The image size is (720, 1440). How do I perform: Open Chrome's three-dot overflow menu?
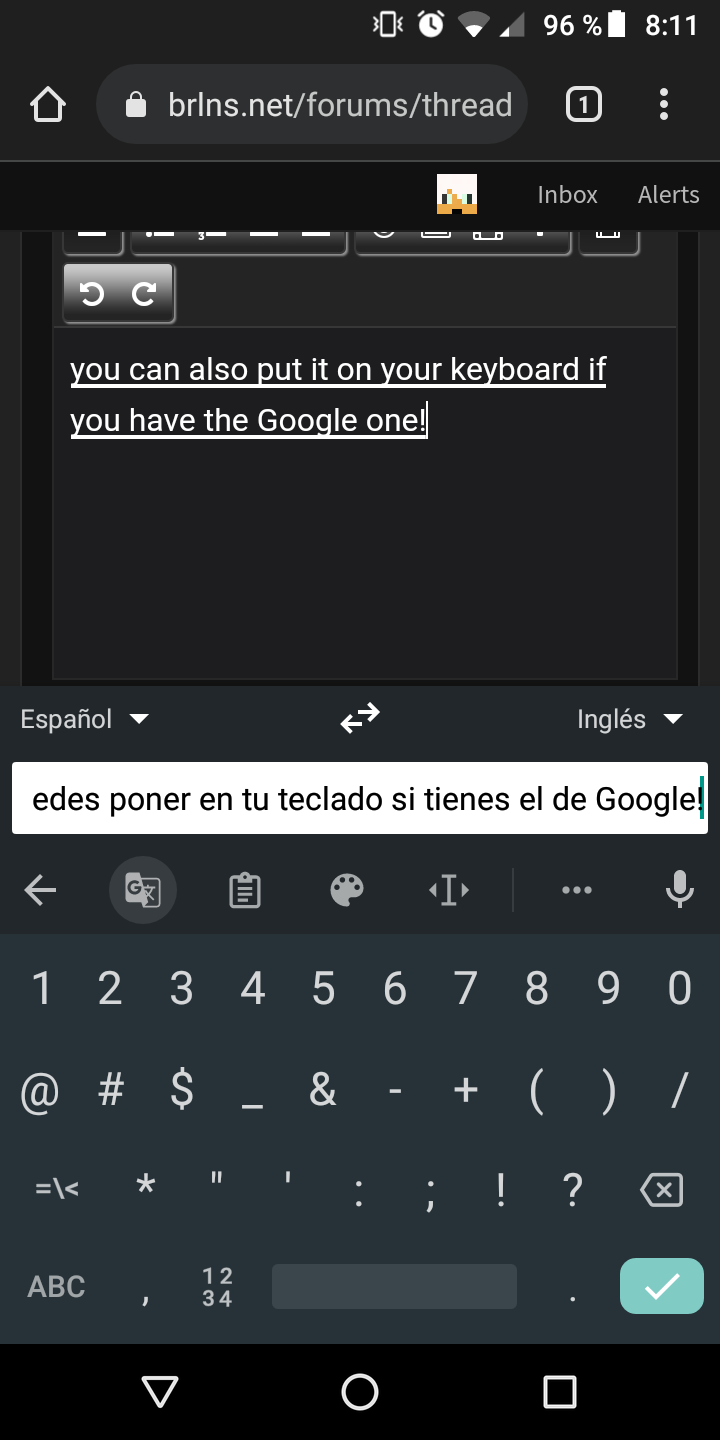coord(664,104)
